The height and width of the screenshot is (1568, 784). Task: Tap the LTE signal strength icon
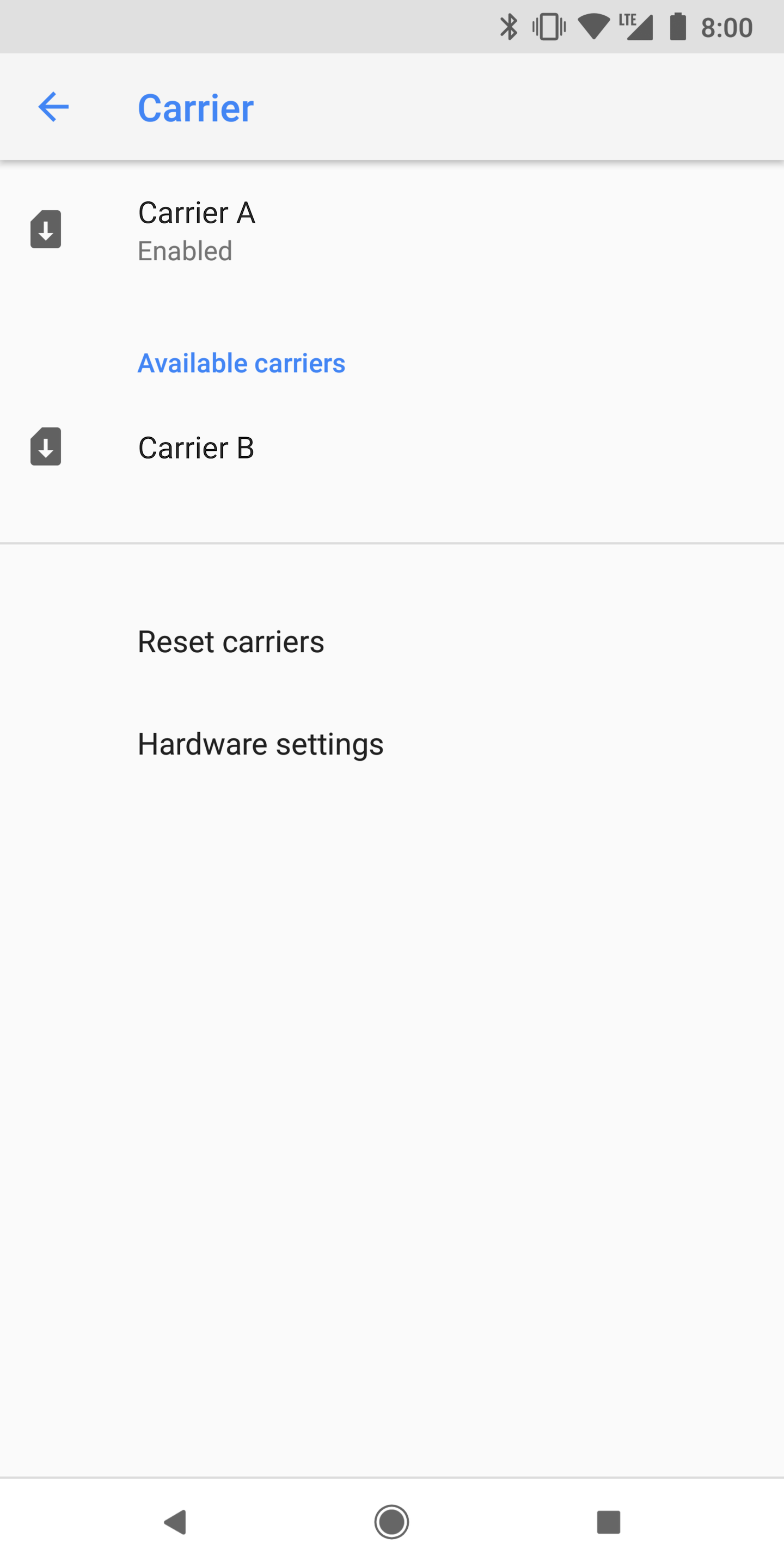tap(635, 26)
